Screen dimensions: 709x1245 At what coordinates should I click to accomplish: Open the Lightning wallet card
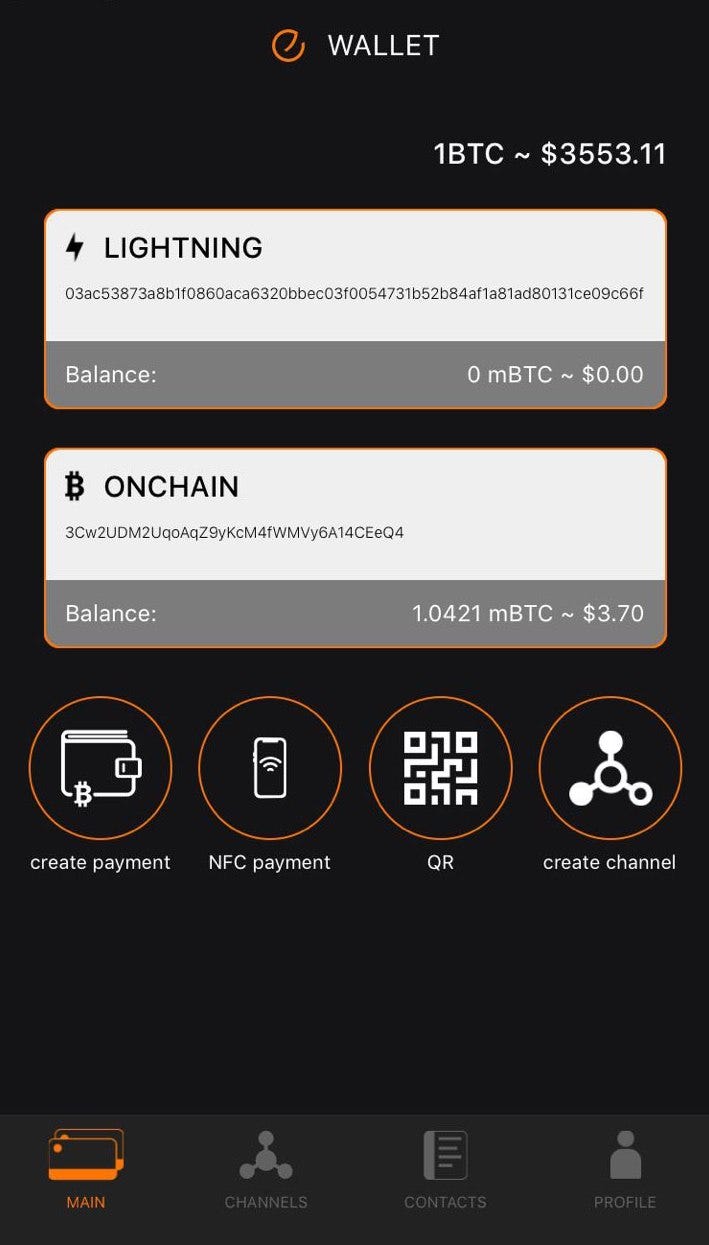pos(355,309)
